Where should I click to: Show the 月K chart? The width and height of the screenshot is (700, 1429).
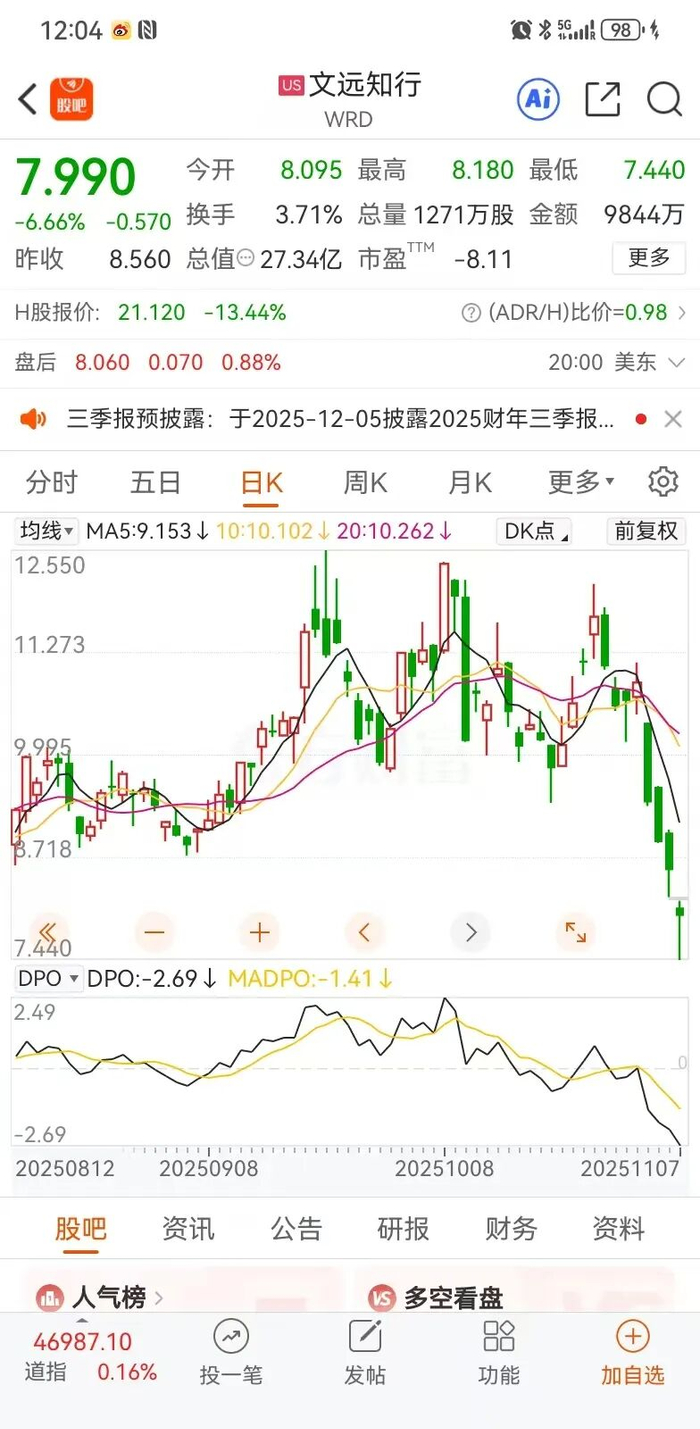(469, 483)
